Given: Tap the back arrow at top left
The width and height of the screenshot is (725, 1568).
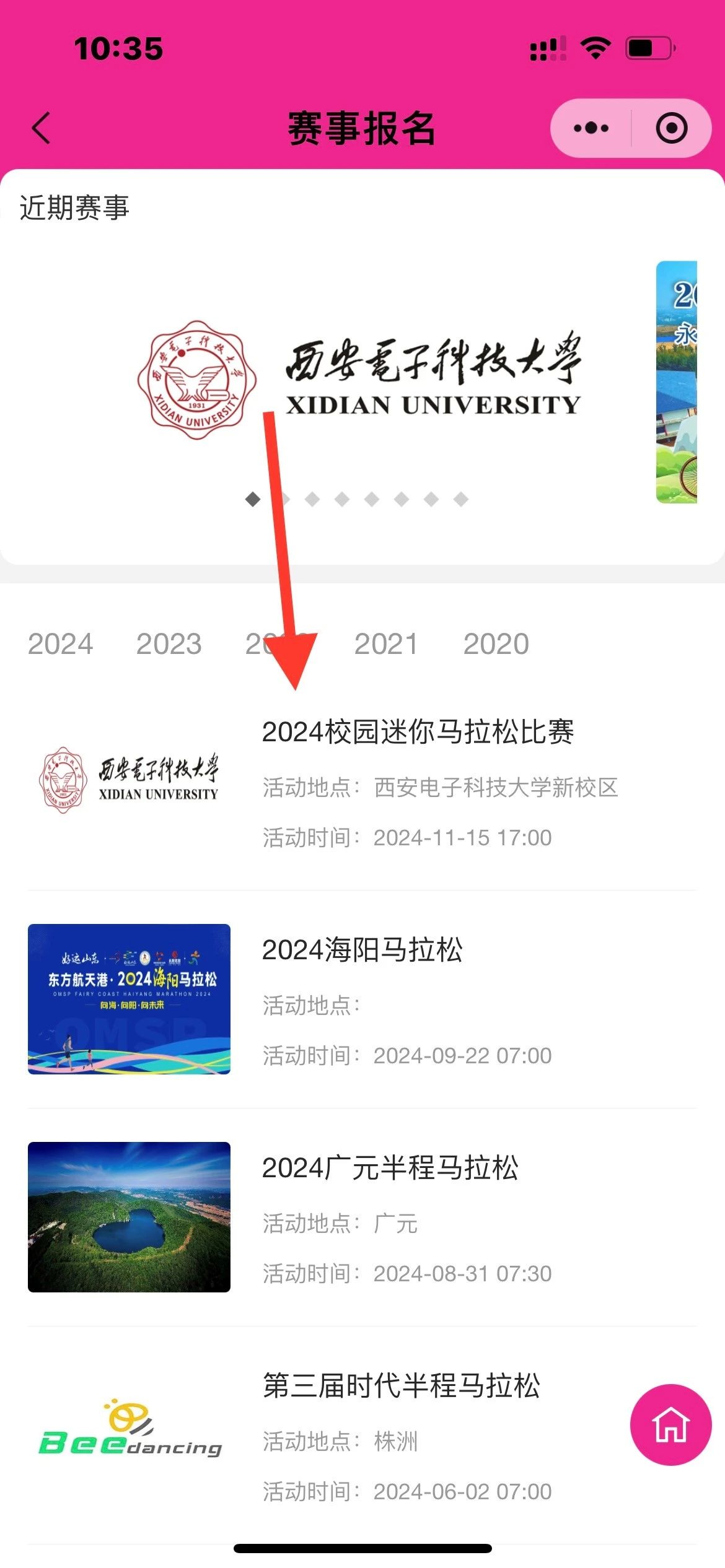Looking at the screenshot, I should [x=40, y=128].
